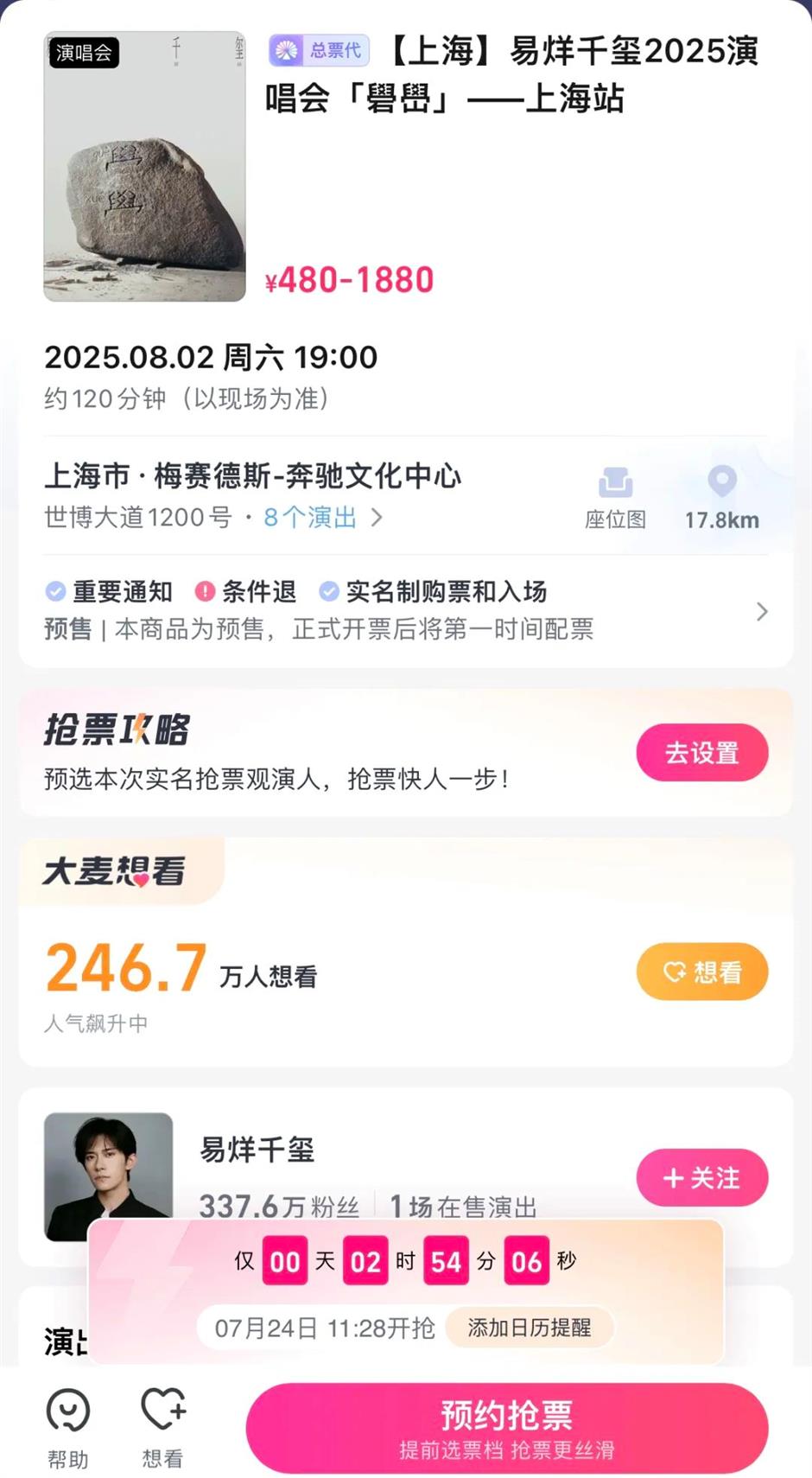Click the countdown timer showing 02时54分
The height and width of the screenshot is (1478, 812).
(406, 1261)
